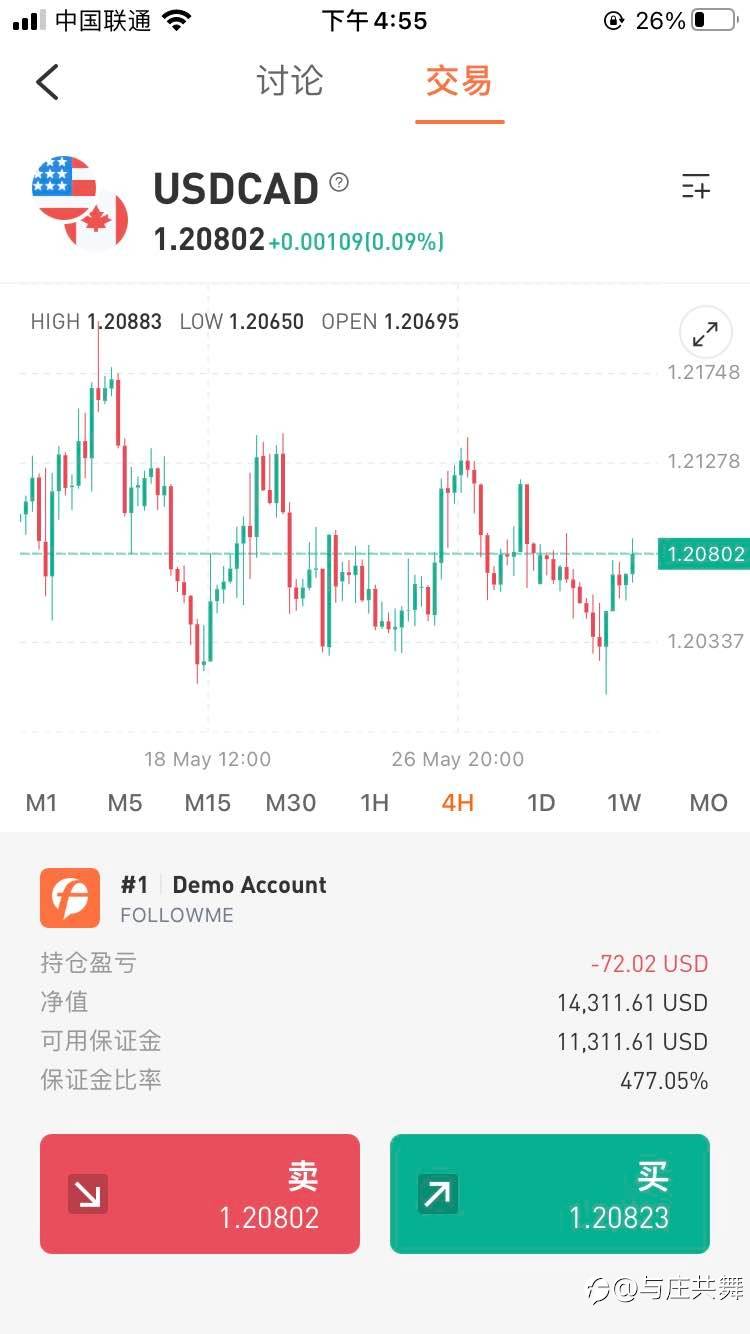Select the 4H timeframe
The height and width of the screenshot is (1334, 750).
(x=458, y=802)
